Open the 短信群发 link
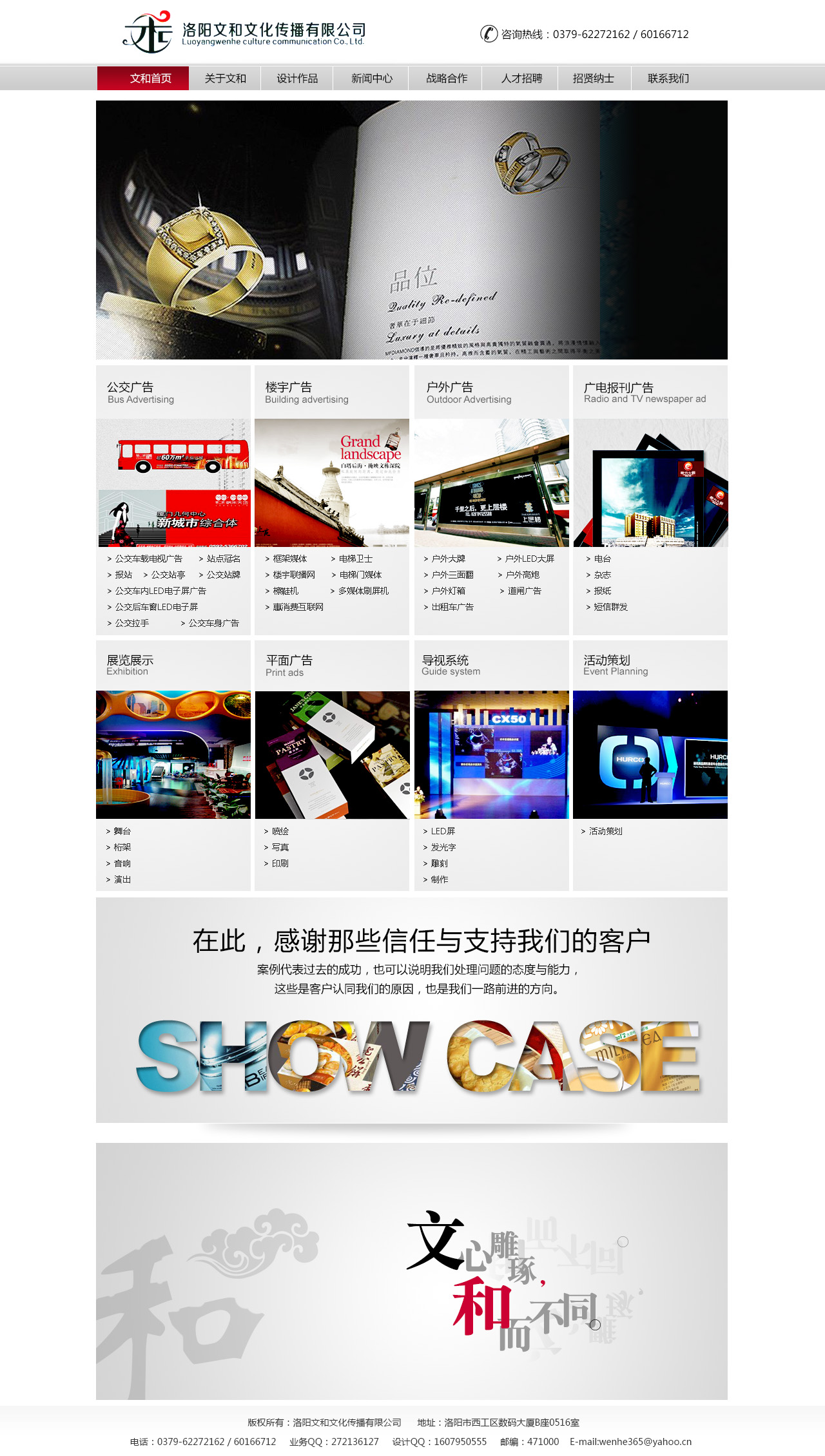The height and width of the screenshot is (1456, 825). pyautogui.click(x=610, y=607)
